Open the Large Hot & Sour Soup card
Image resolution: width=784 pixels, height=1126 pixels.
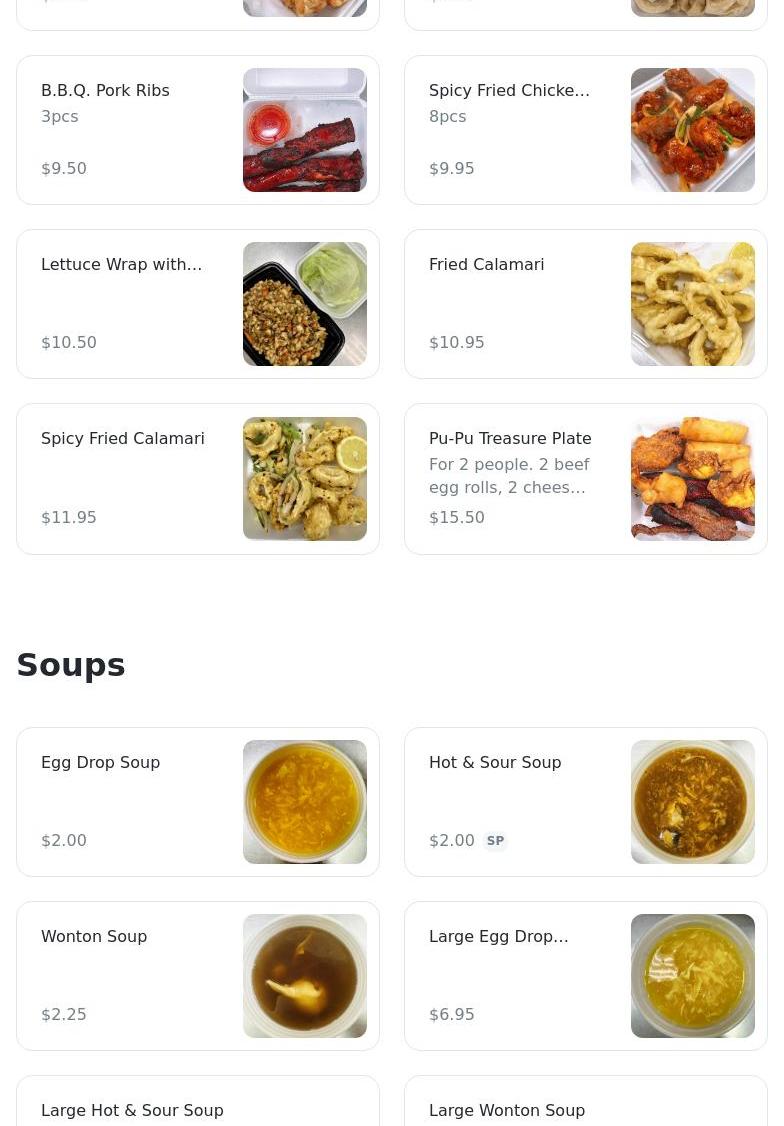[x=198, y=1105]
